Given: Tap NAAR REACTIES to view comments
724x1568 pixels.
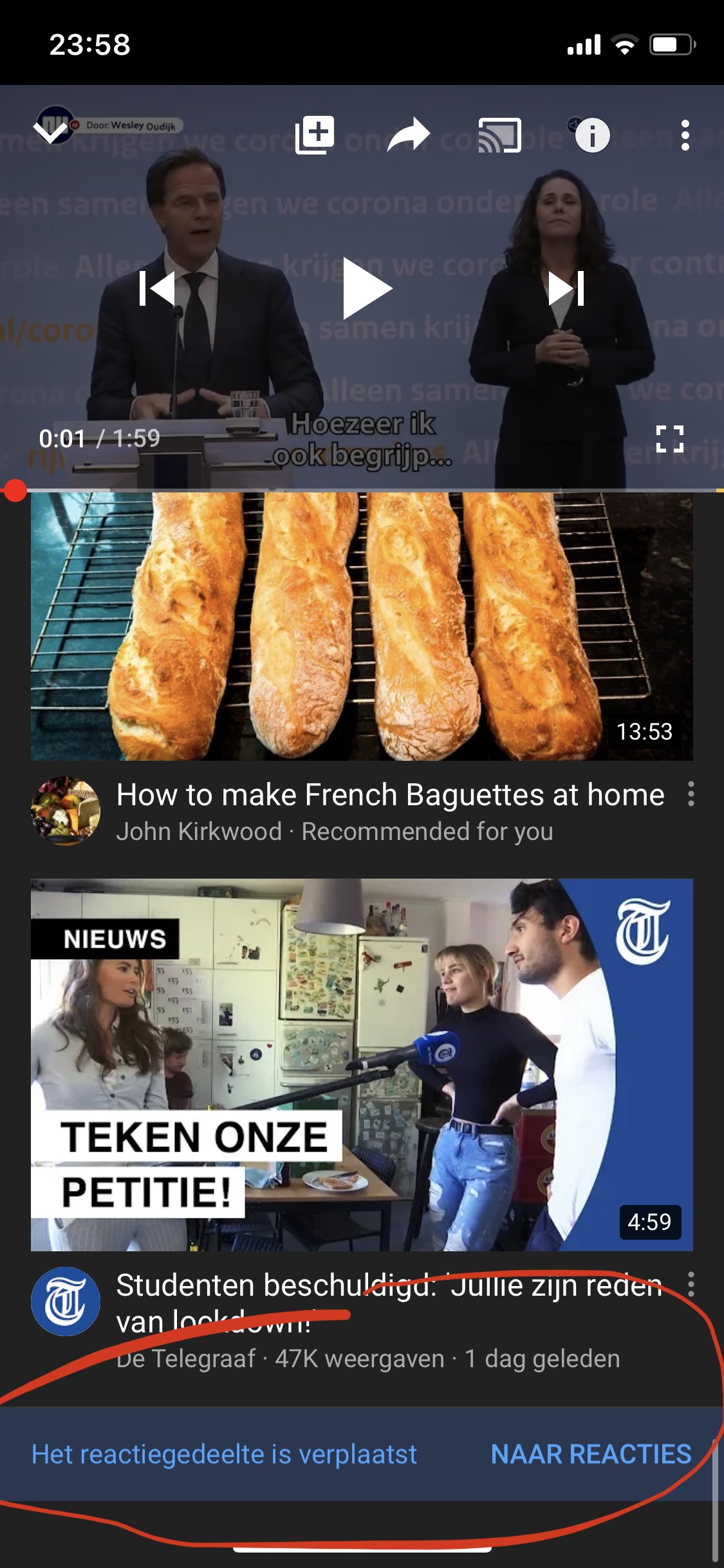Looking at the screenshot, I should pyautogui.click(x=591, y=1454).
